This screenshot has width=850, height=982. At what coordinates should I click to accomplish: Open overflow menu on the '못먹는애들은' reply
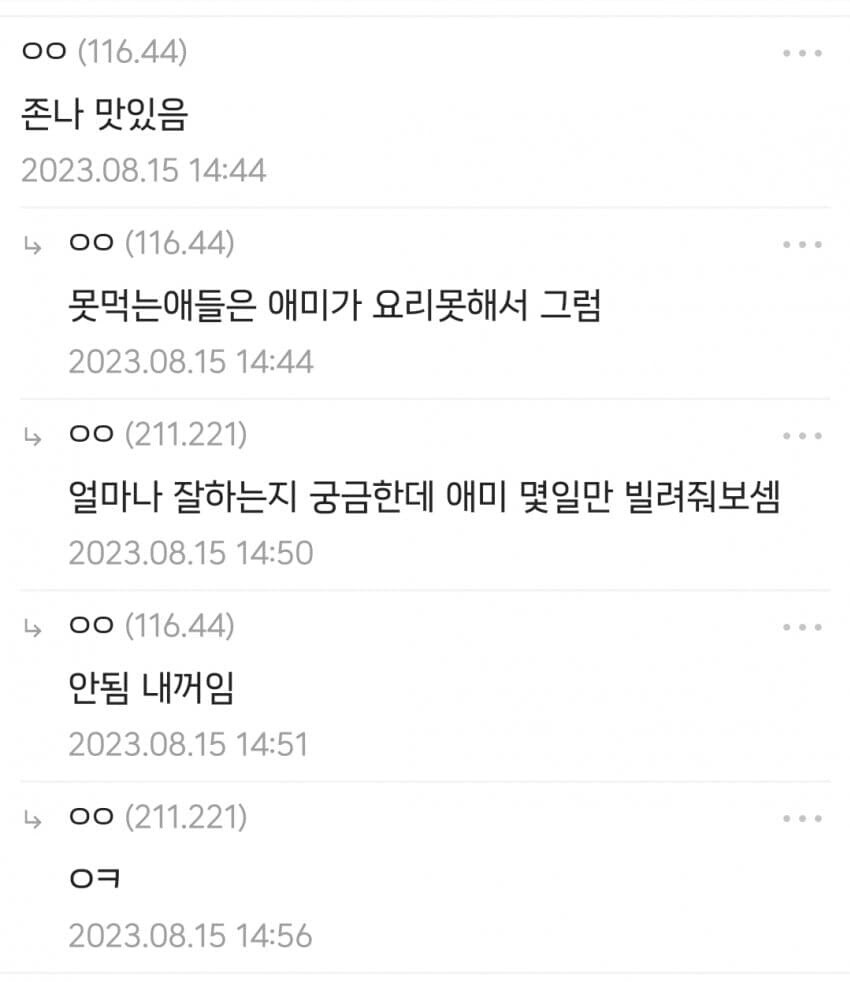tap(802, 244)
